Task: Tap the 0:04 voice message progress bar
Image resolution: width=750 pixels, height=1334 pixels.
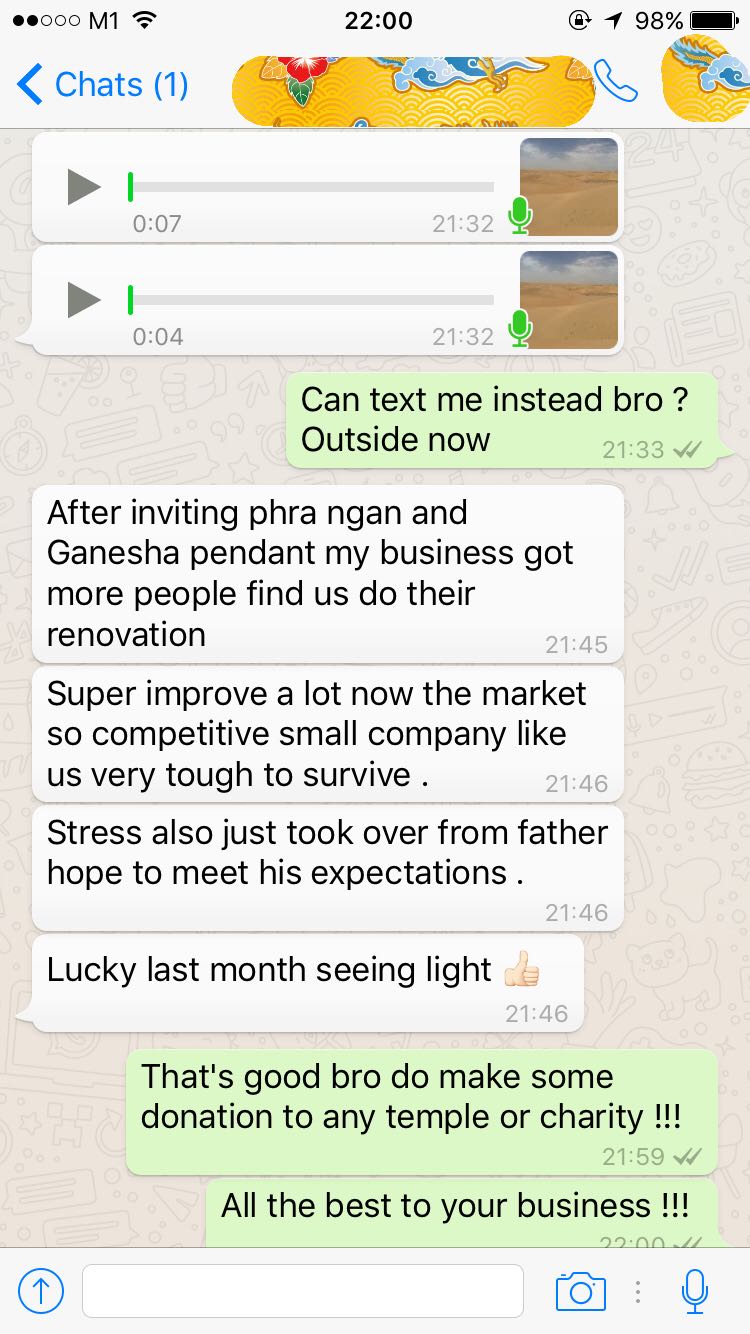Action: click(x=312, y=300)
